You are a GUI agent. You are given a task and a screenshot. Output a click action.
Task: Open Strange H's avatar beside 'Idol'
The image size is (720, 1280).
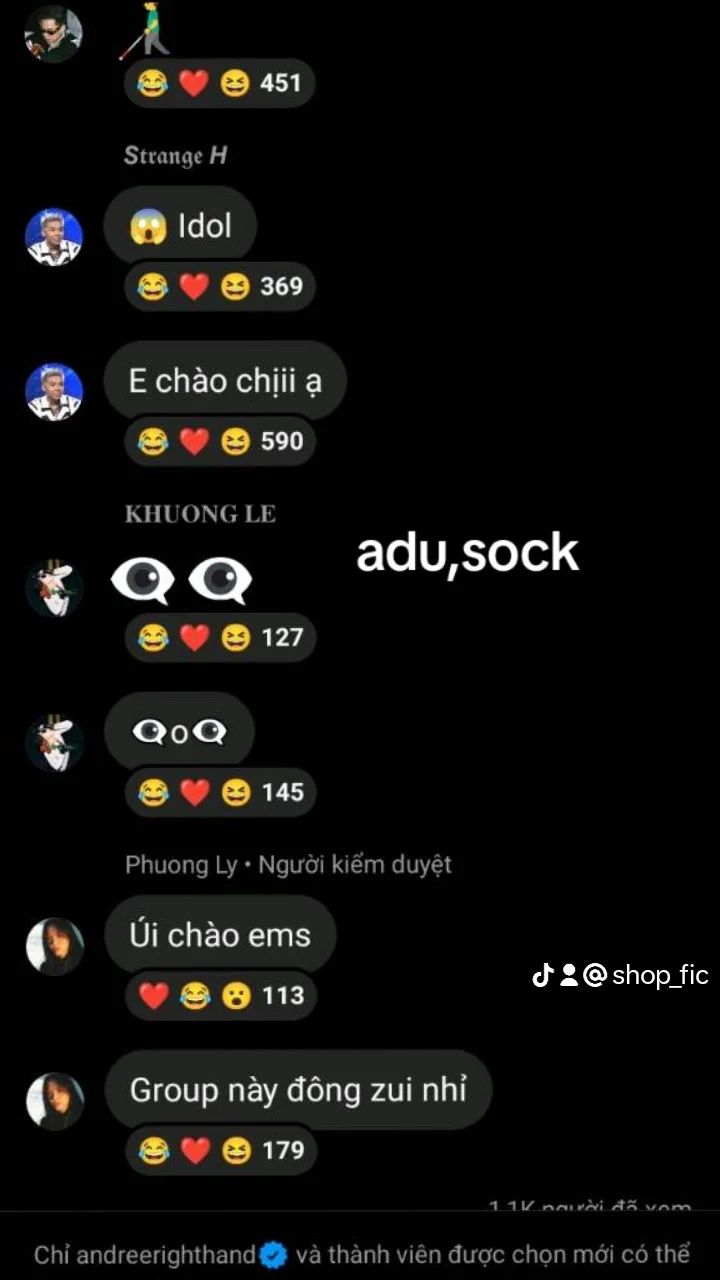point(53,237)
